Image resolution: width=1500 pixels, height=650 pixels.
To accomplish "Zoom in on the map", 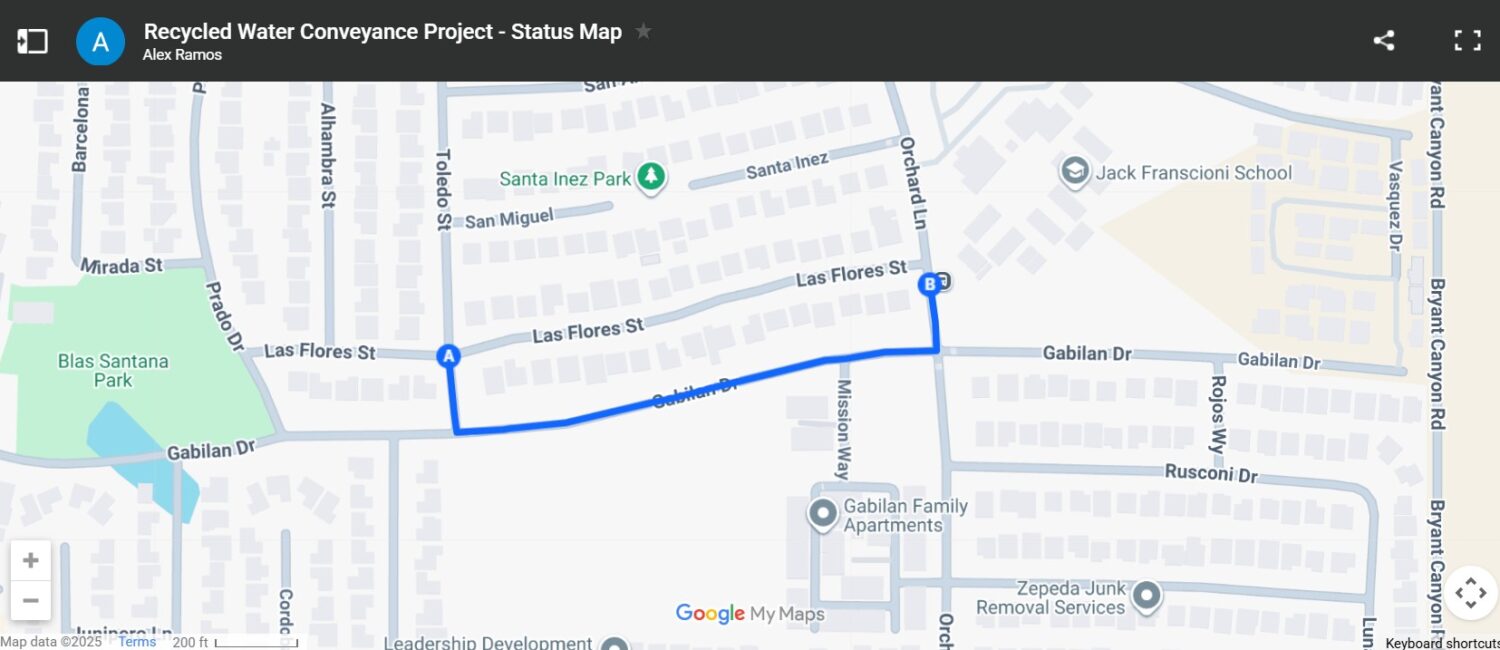I will click(31, 560).
